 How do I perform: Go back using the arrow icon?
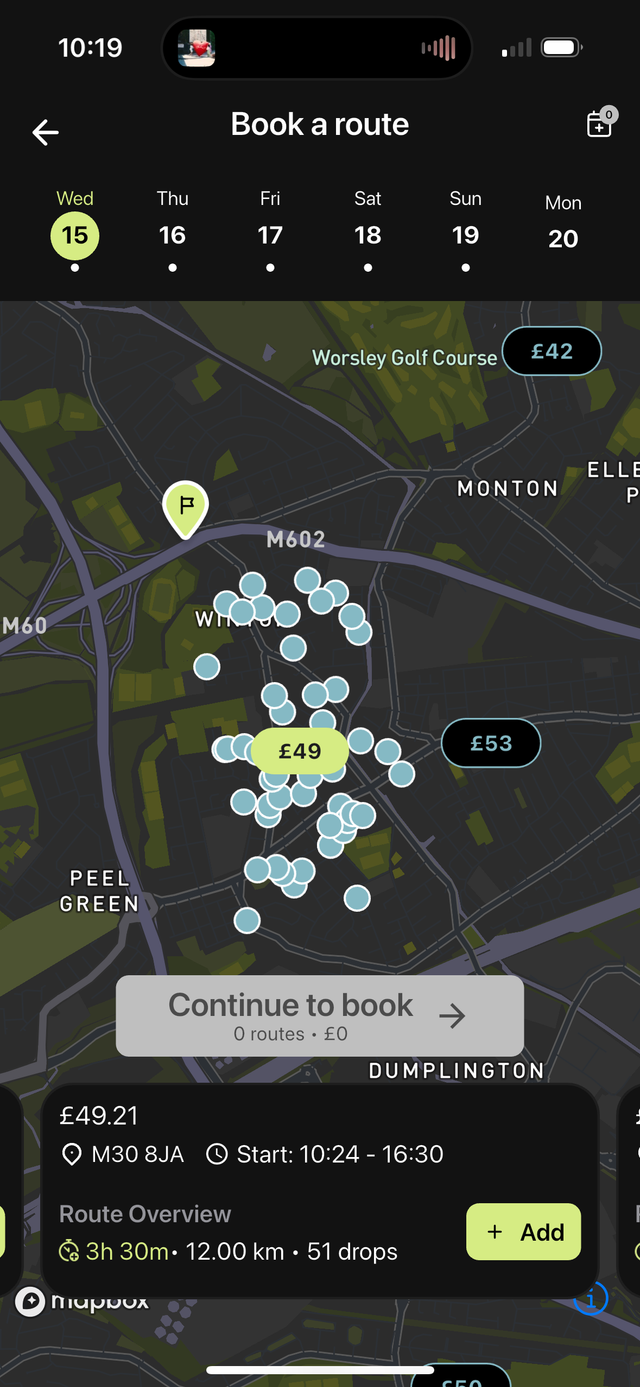(45, 131)
